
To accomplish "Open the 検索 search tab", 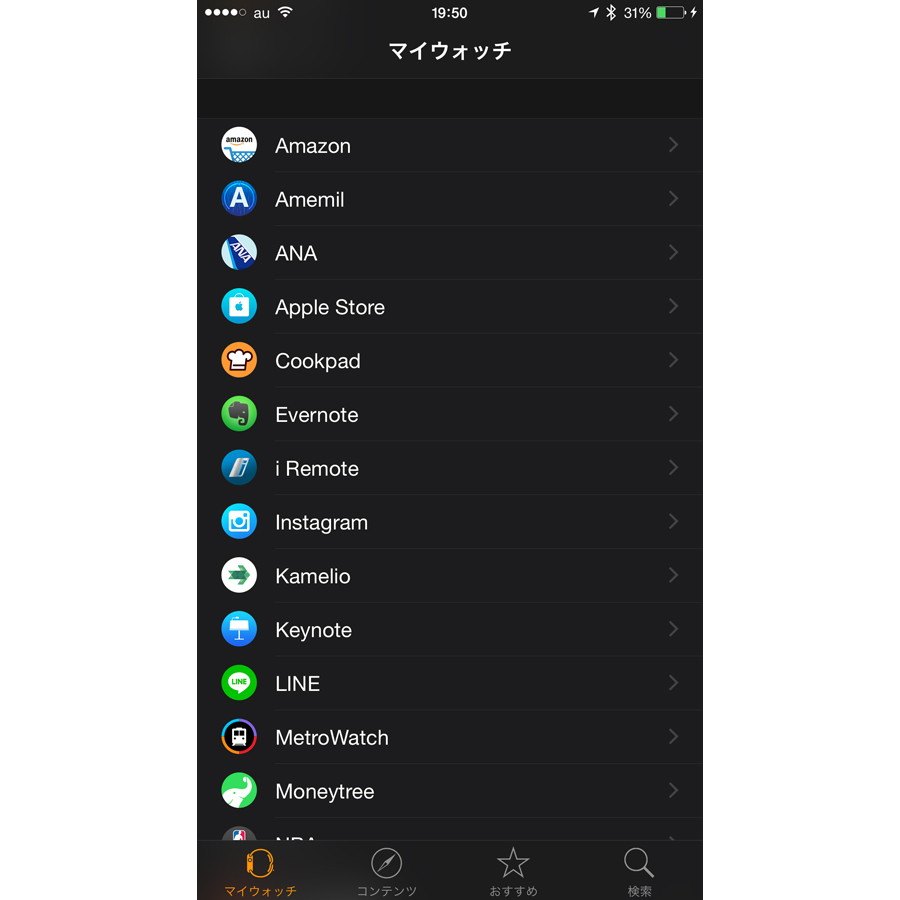I will coord(639,871).
